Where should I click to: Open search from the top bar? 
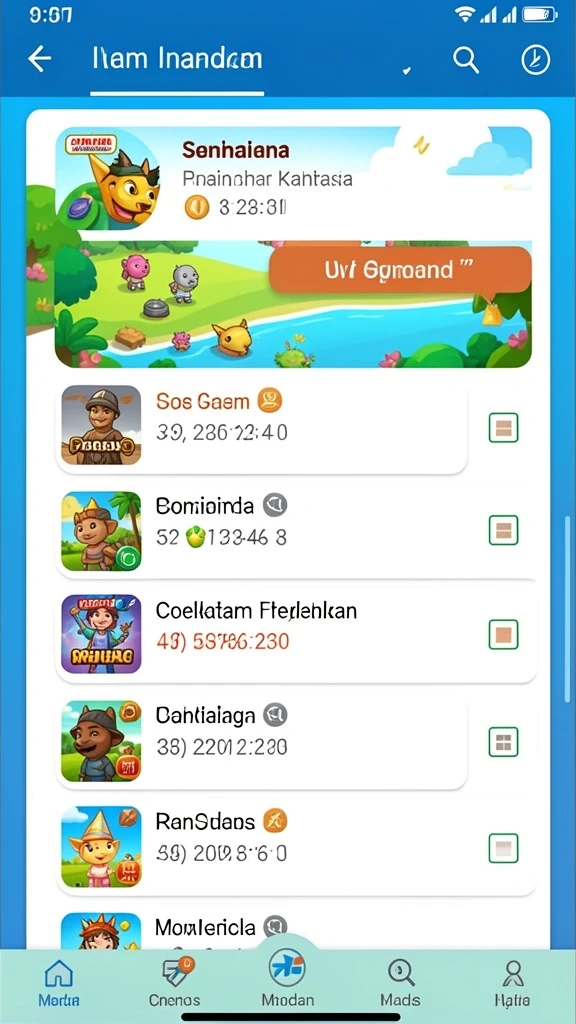point(466,60)
